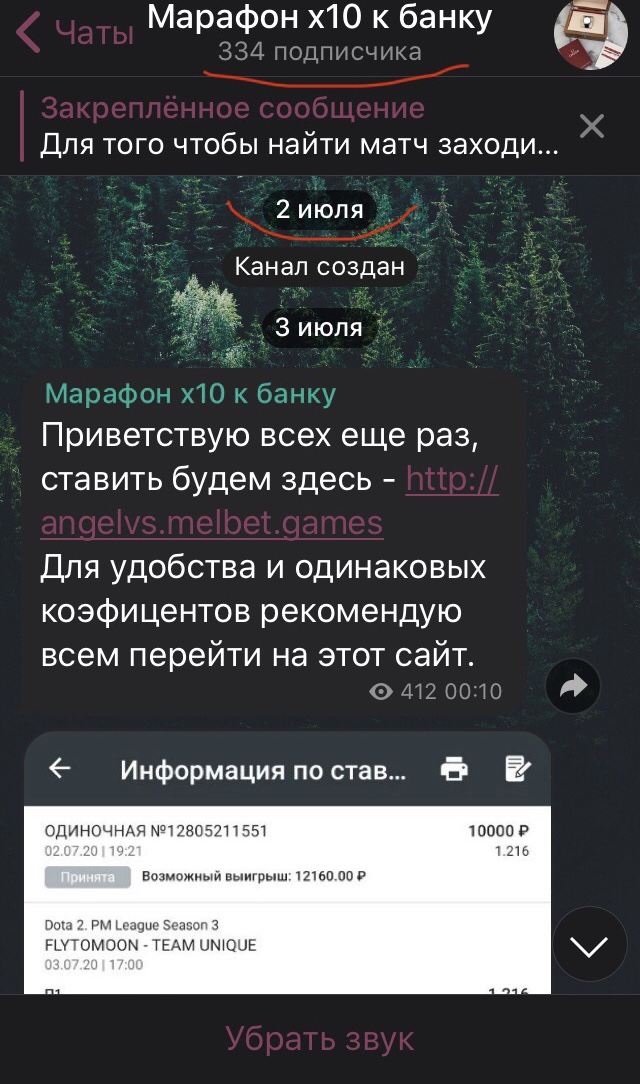The width and height of the screenshot is (640, 1084).
Task: Go back to Чаты list
Action: (75, 32)
